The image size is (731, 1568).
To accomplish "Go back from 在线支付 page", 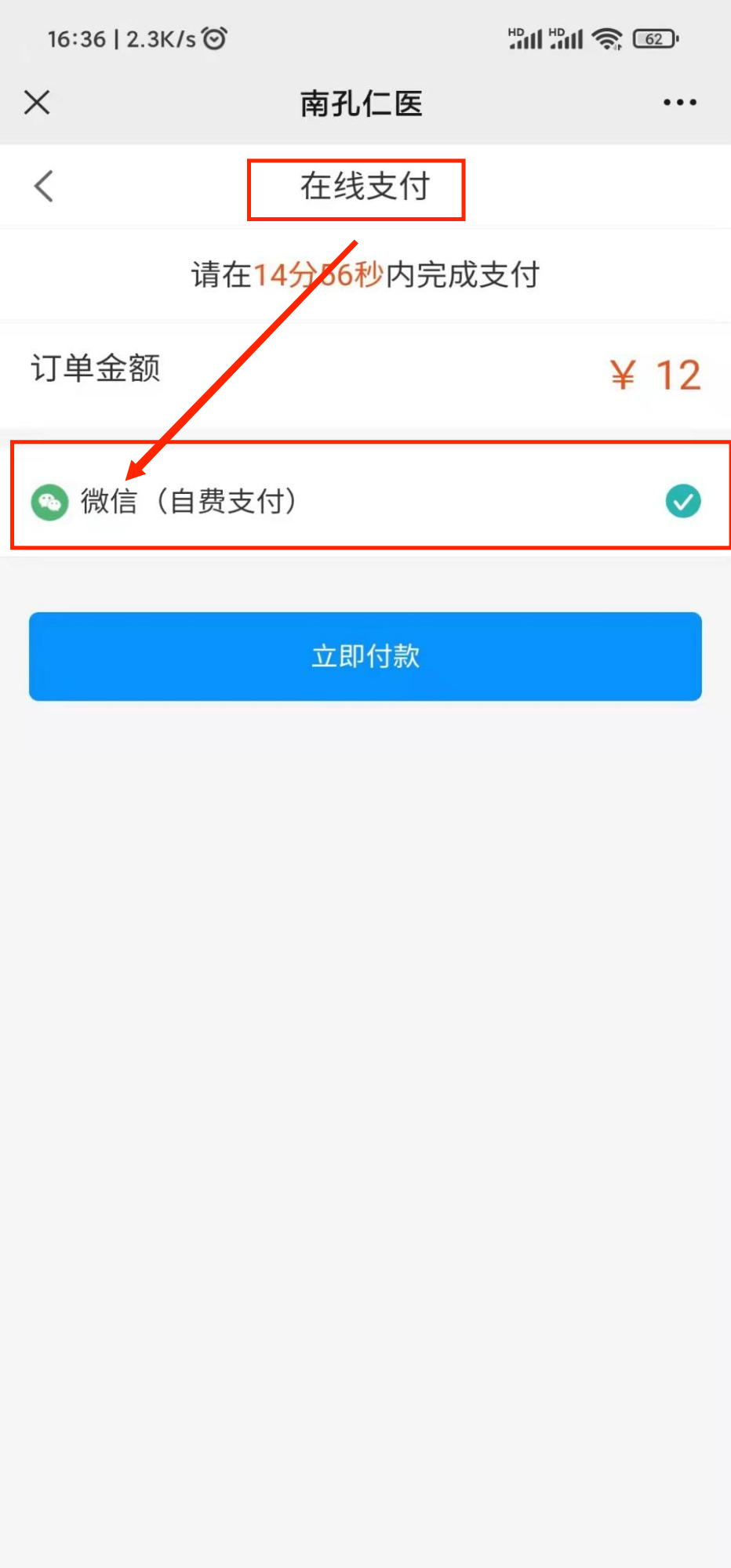I will [44, 187].
